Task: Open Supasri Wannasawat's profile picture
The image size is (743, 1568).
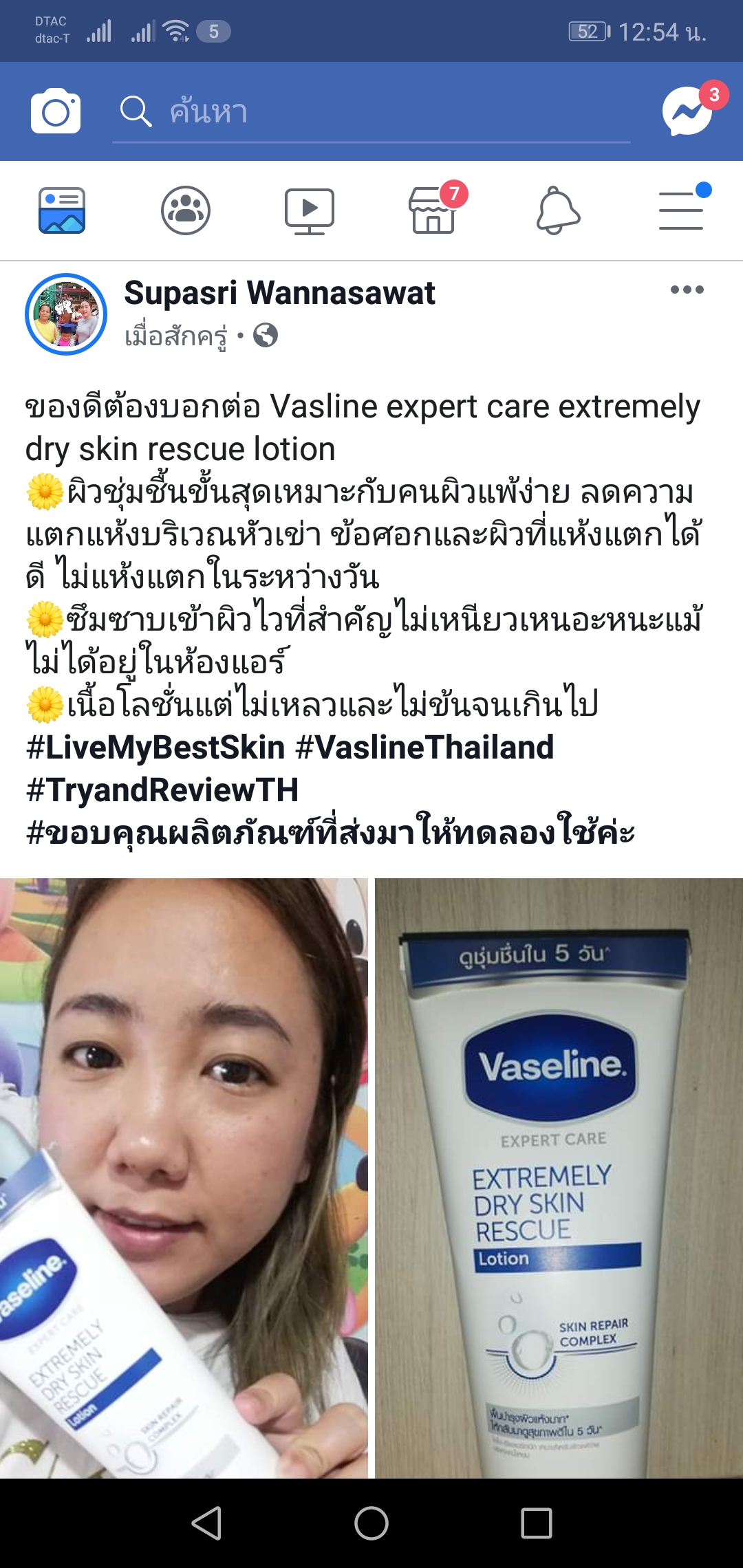Action: click(66, 314)
